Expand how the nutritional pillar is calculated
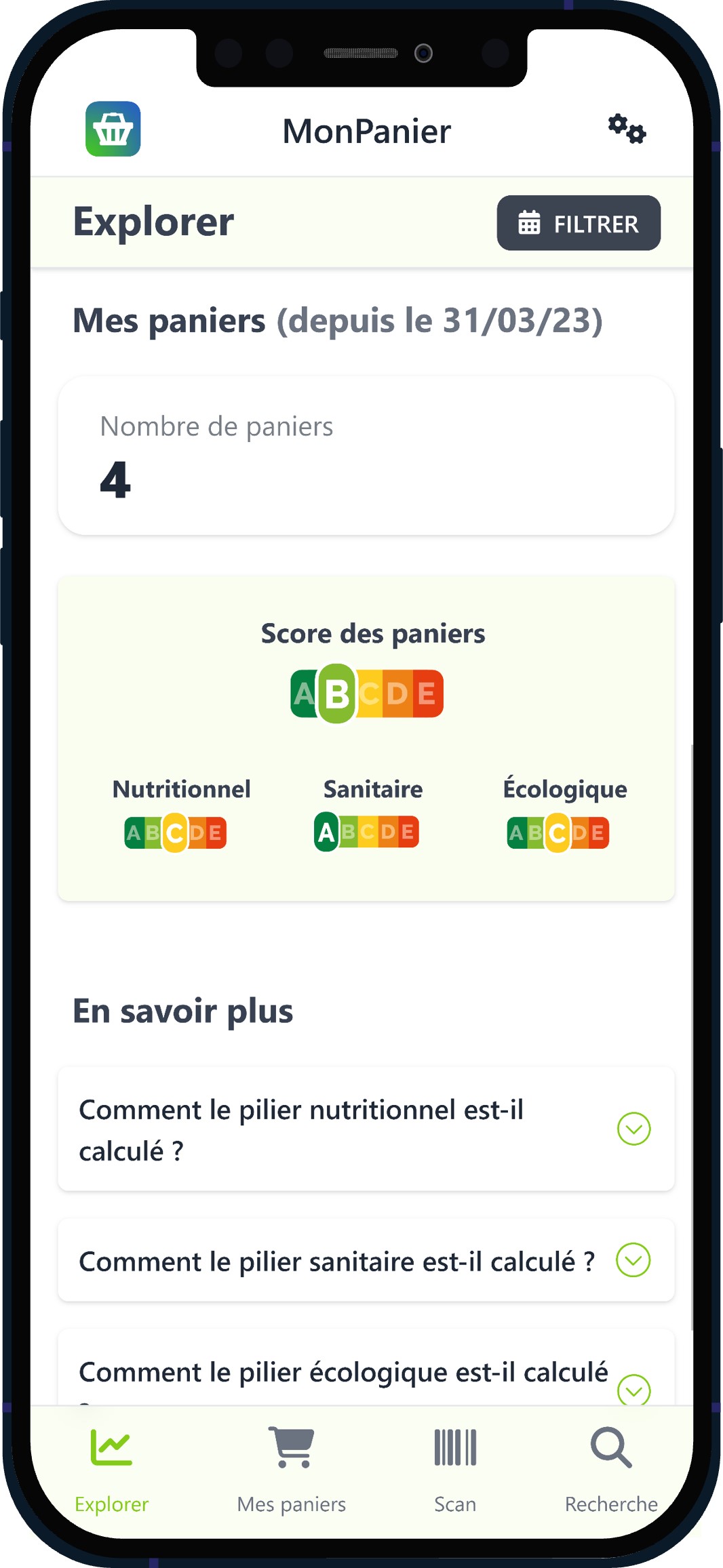 click(x=633, y=1129)
